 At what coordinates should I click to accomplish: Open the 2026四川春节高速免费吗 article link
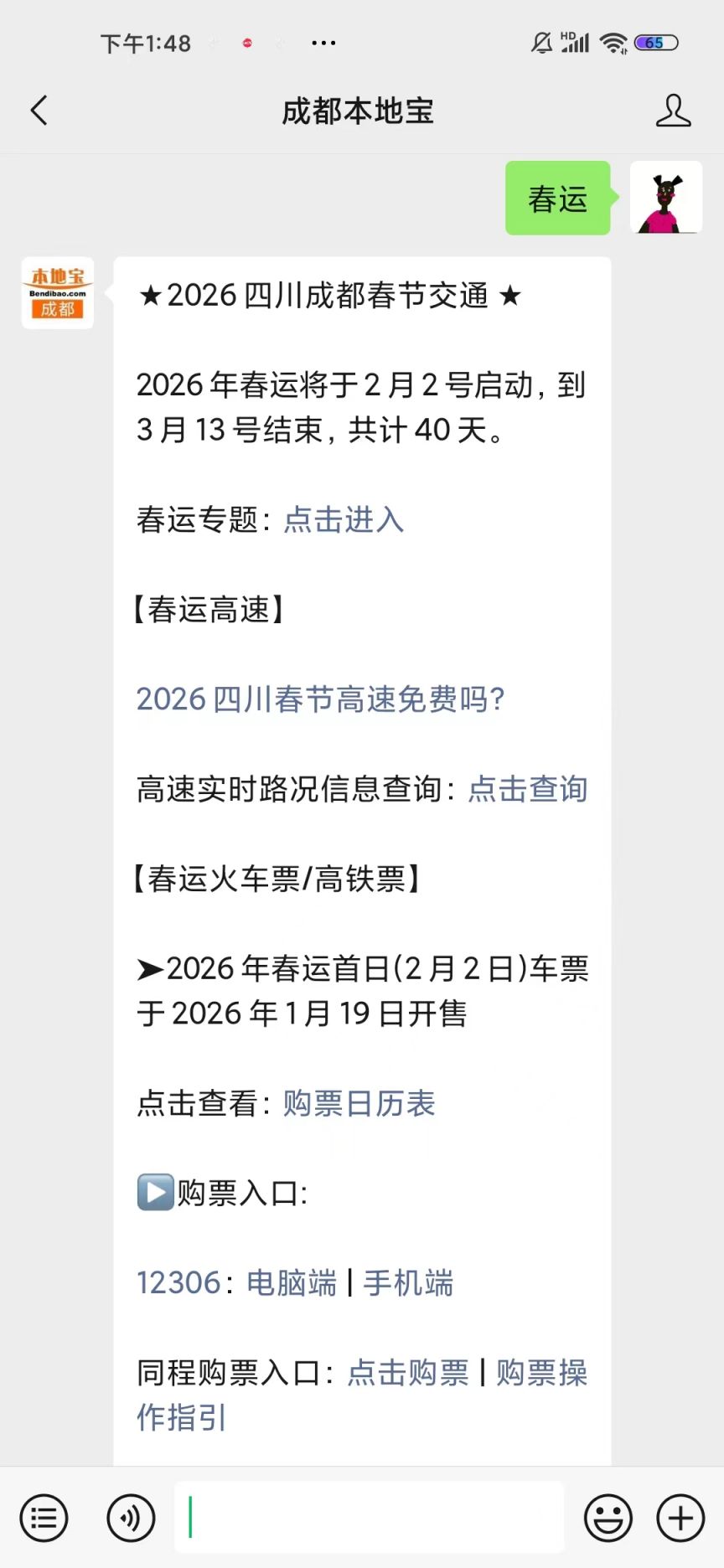point(321,699)
